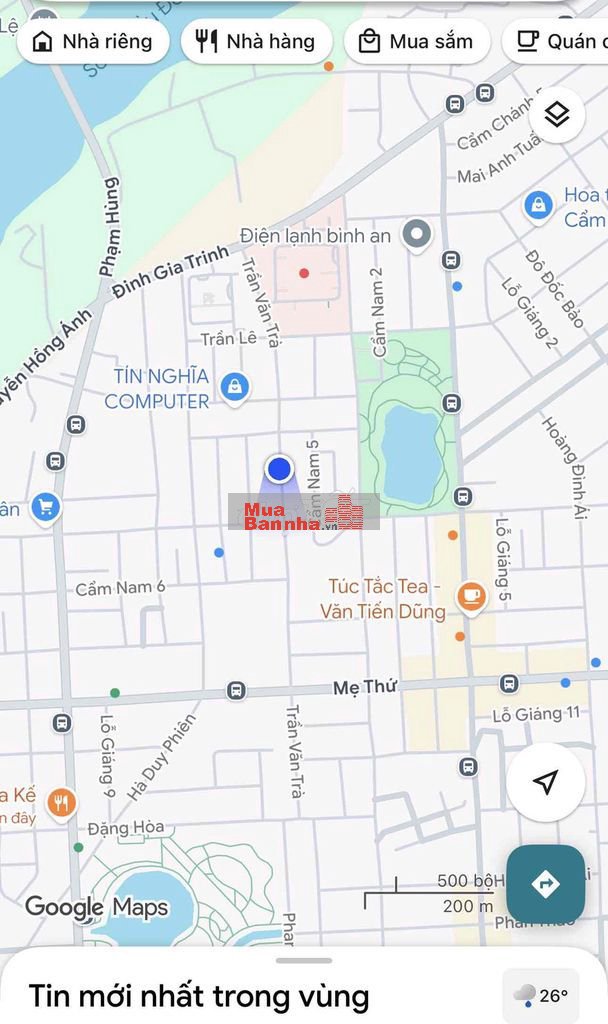
Task: Open the Túc Tắc Tea café marker
Action: (x=470, y=597)
